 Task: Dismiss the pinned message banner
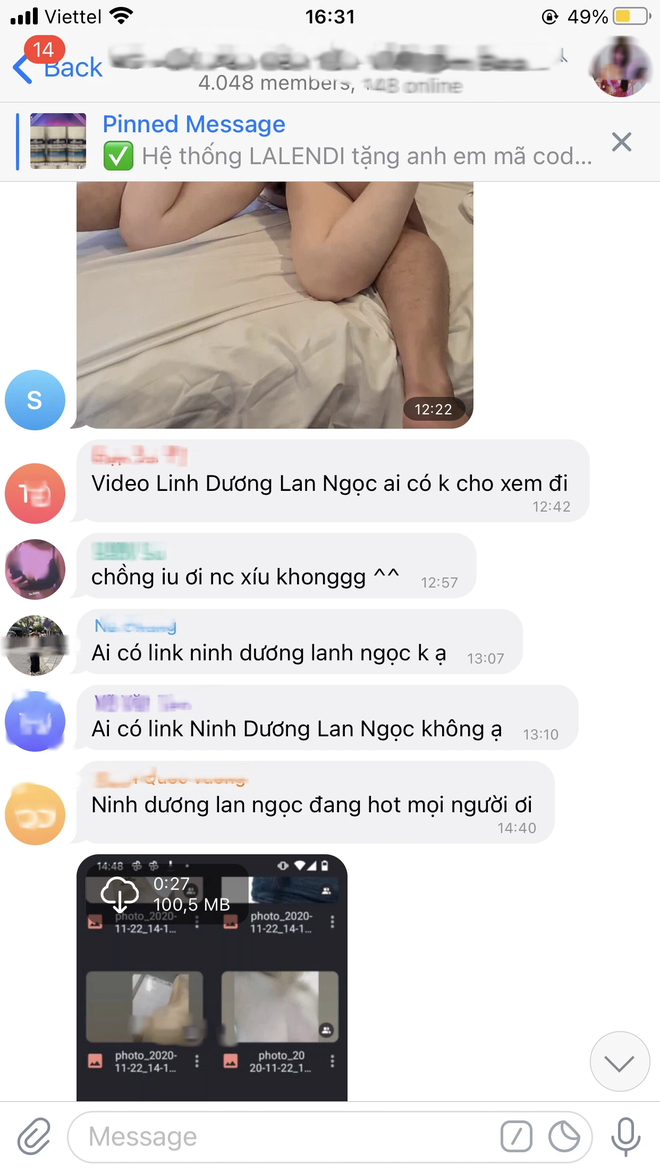click(621, 141)
